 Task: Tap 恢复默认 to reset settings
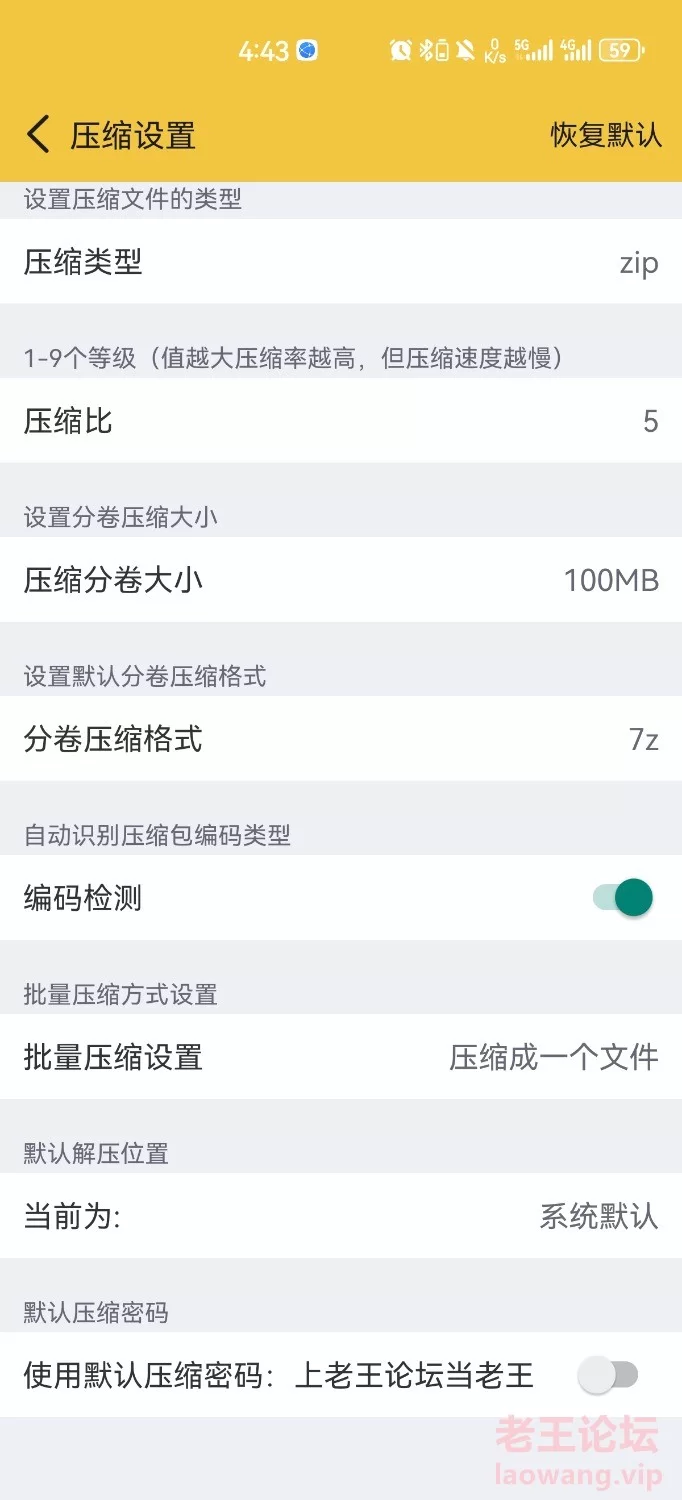[606, 135]
